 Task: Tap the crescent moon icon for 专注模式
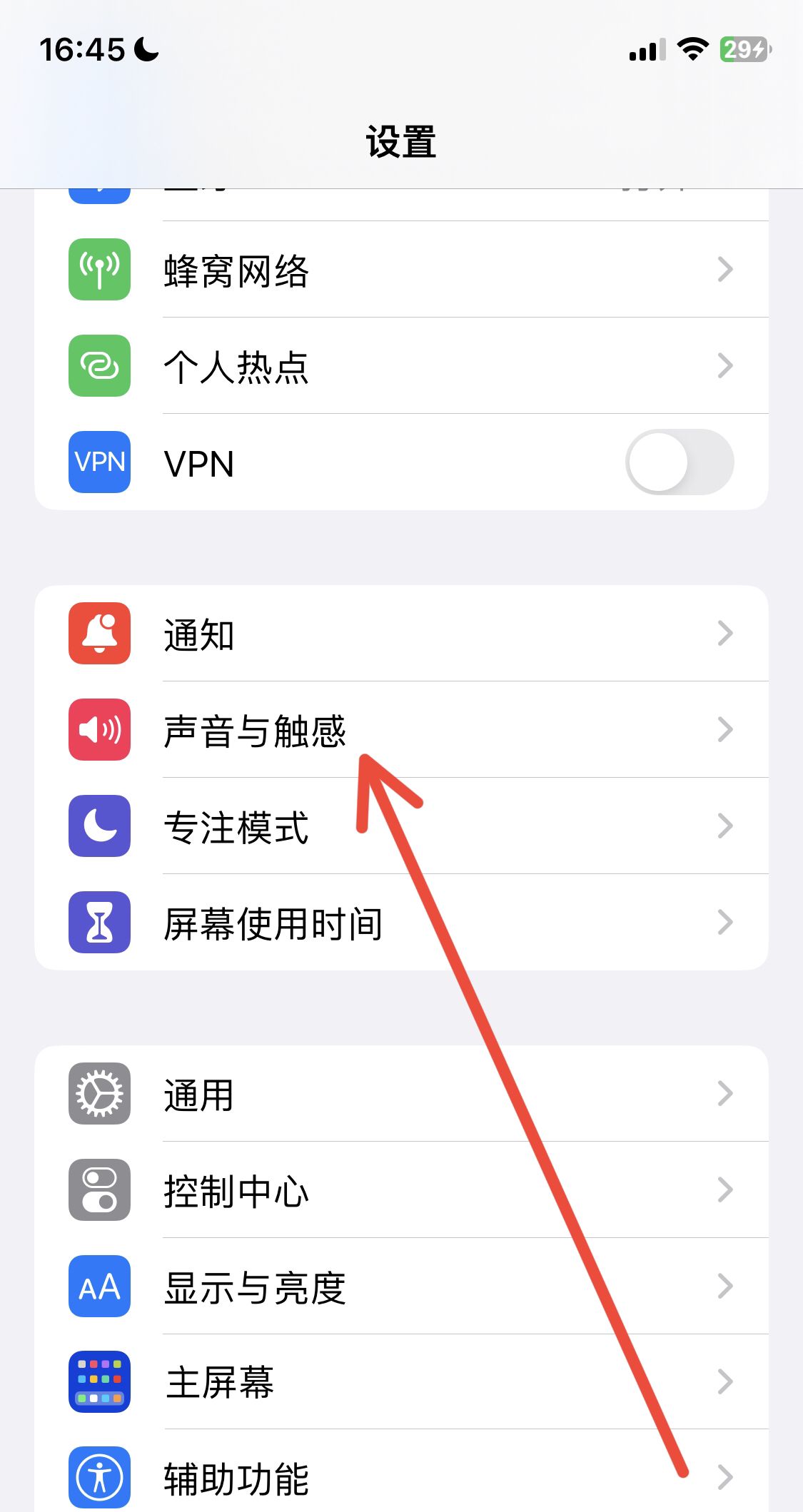tap(99, 826)
